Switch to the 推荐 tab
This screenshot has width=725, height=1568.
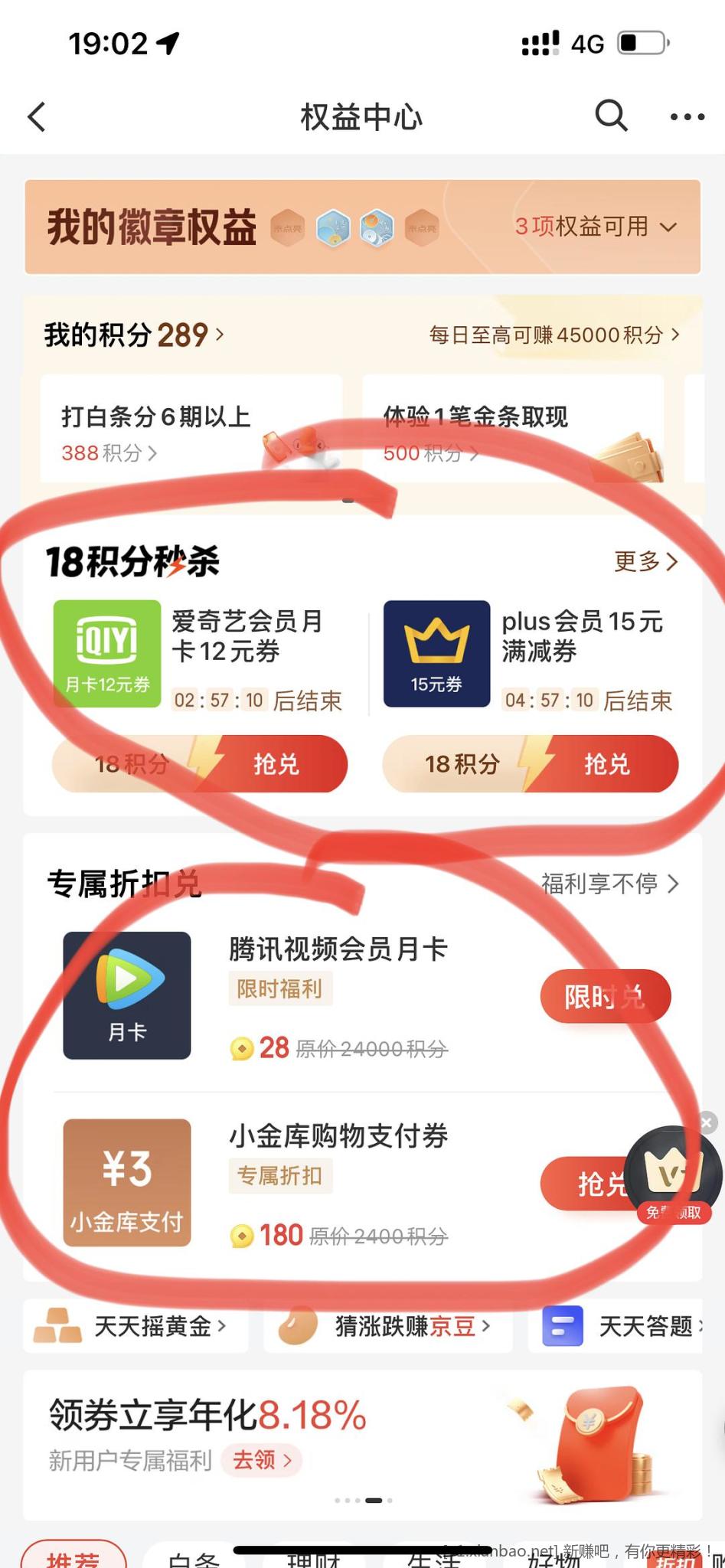pos(73,1557)
